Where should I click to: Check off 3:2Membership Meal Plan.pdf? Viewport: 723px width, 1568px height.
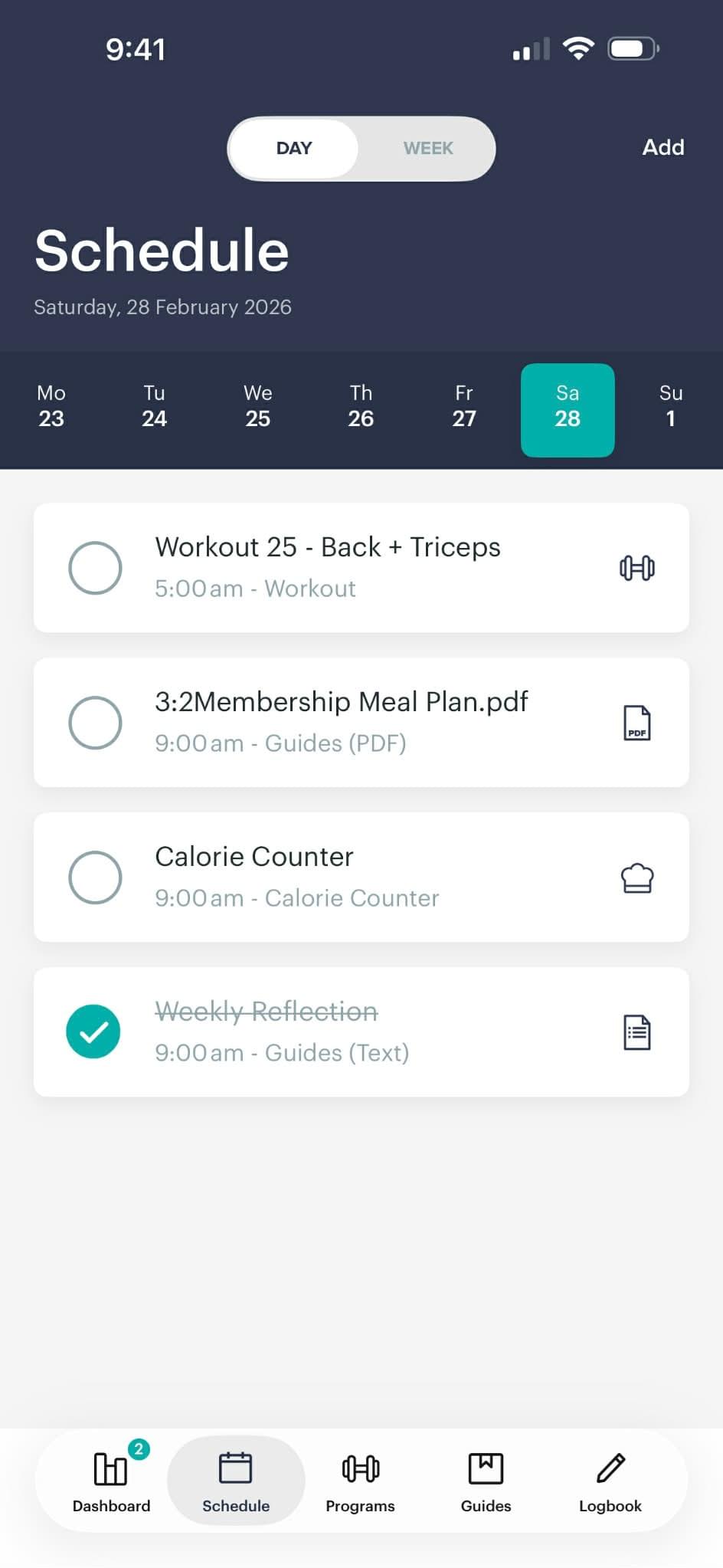tap(95, 723)
